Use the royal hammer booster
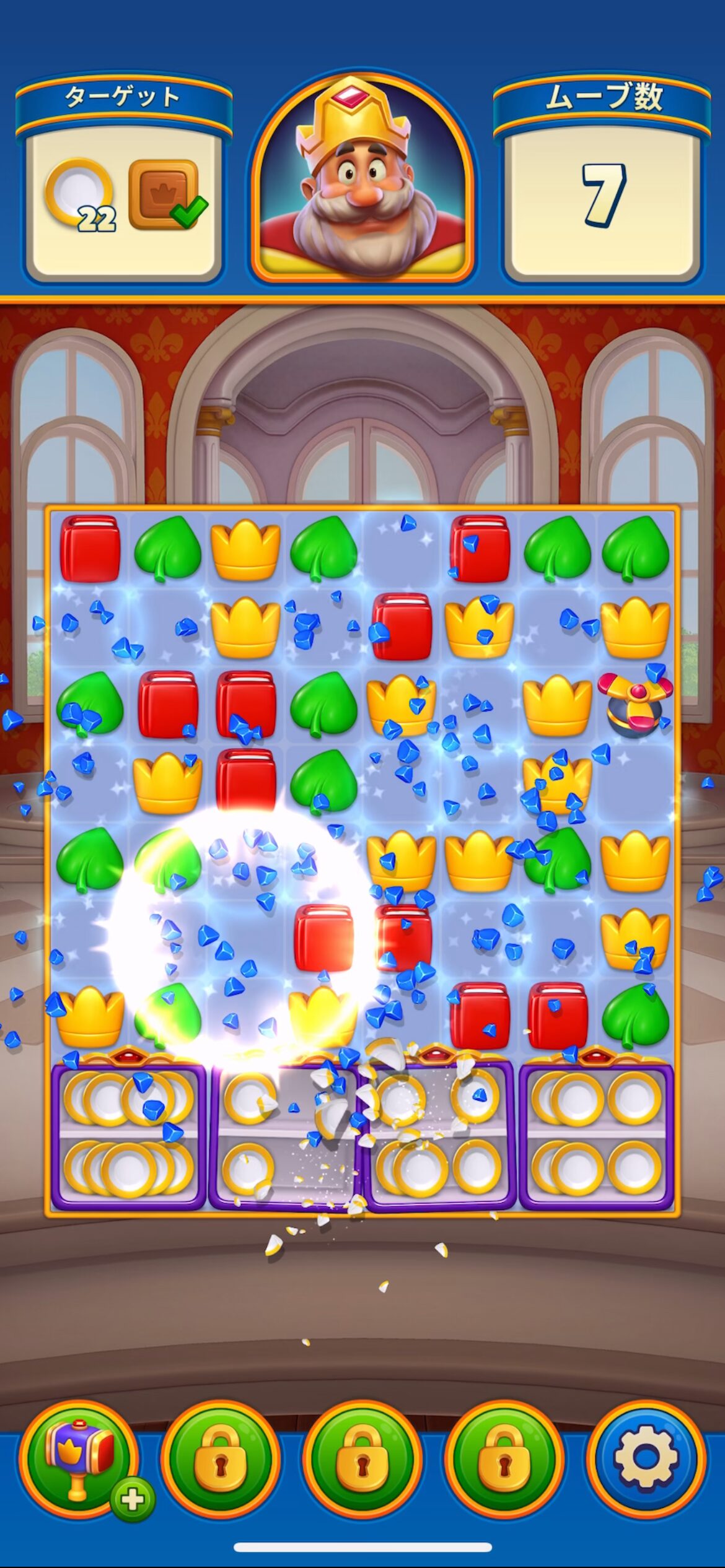The image size is (725, 1568). (78, 1458)
